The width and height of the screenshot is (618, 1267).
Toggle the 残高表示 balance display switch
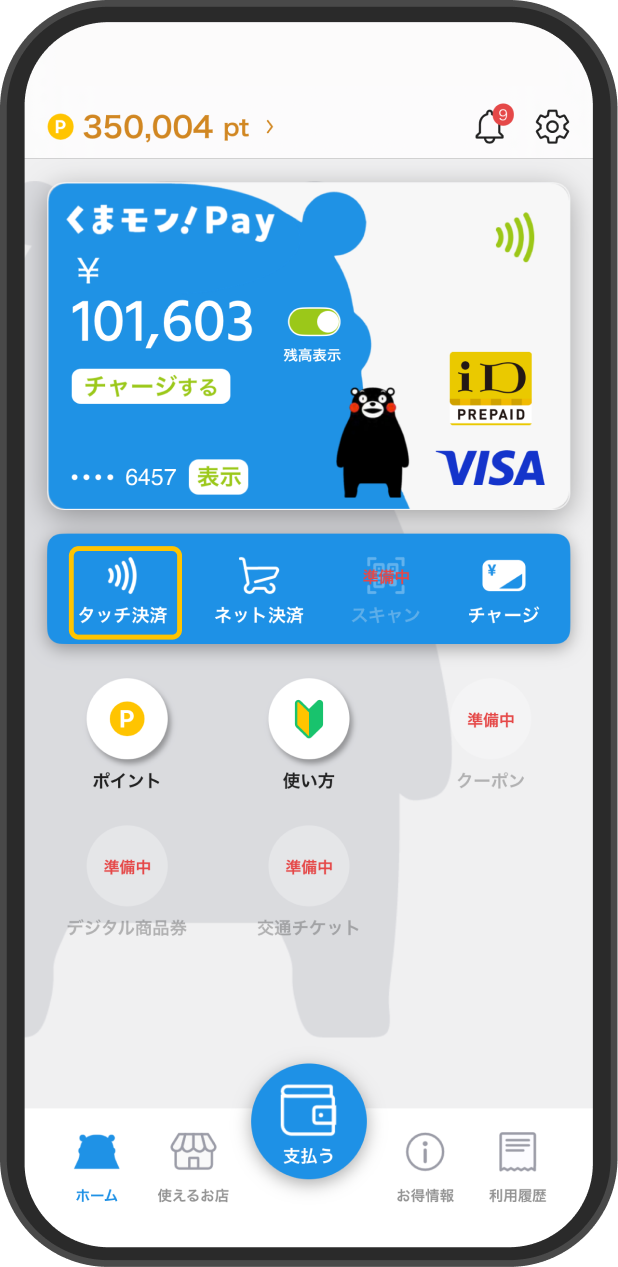(x=314, y=322)
